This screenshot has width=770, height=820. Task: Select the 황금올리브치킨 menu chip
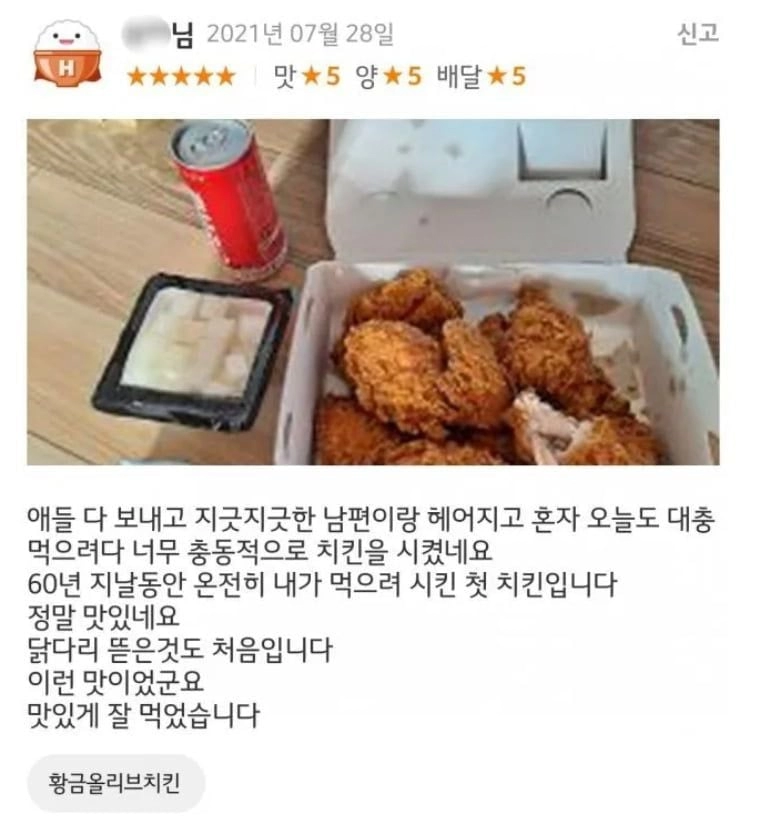tap(115, 782)
